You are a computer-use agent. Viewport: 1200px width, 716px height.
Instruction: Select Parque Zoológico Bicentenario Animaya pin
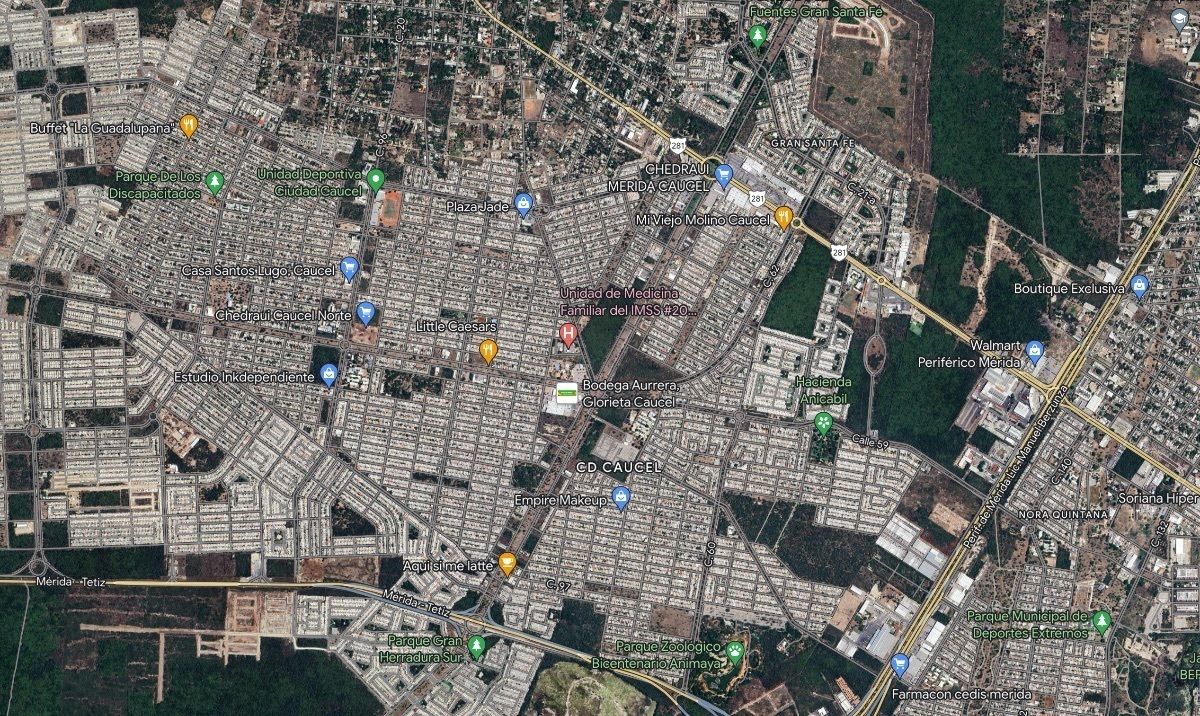pyautogui.click(x=736, y=653)
